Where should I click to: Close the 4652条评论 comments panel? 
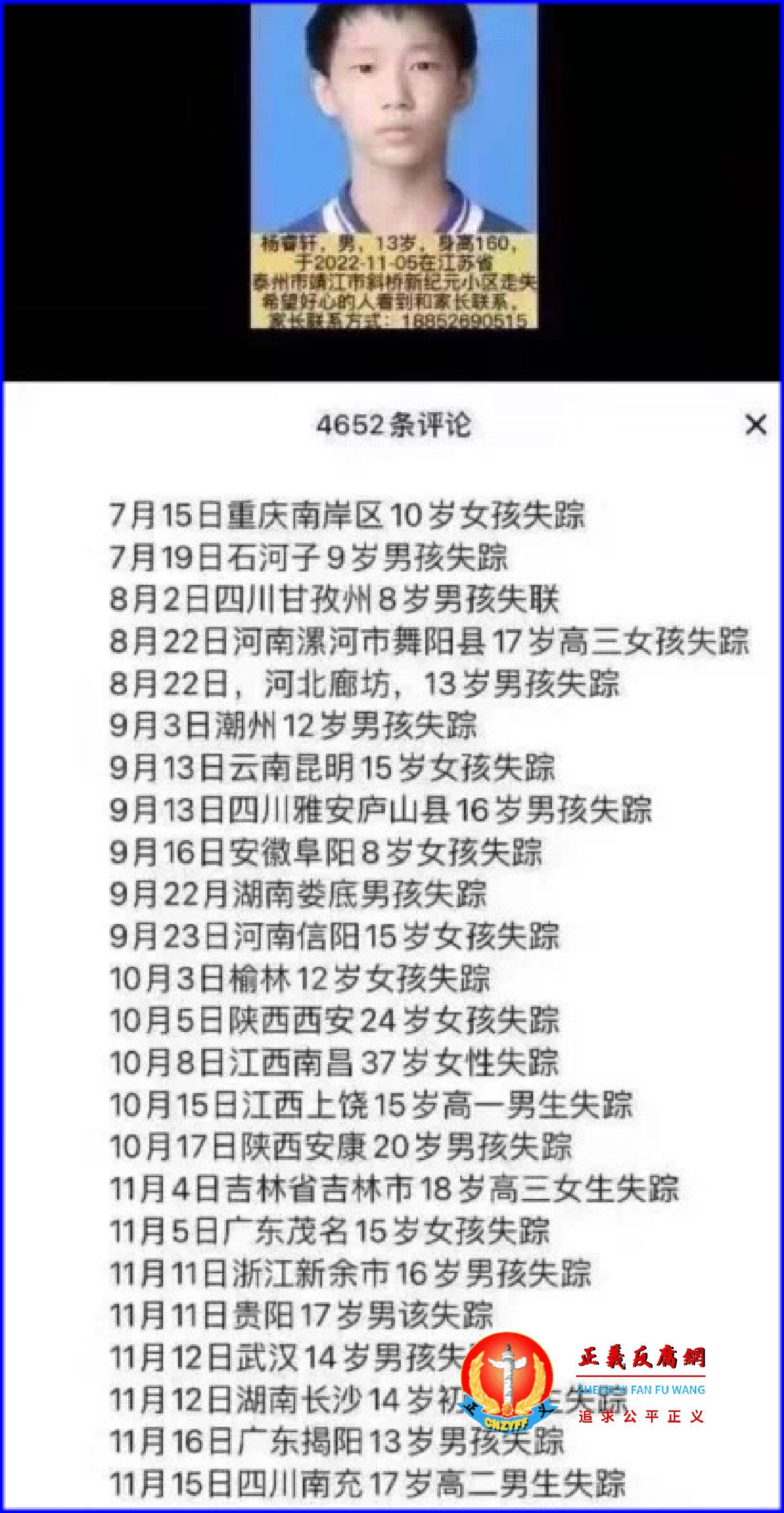pos(755,424)
